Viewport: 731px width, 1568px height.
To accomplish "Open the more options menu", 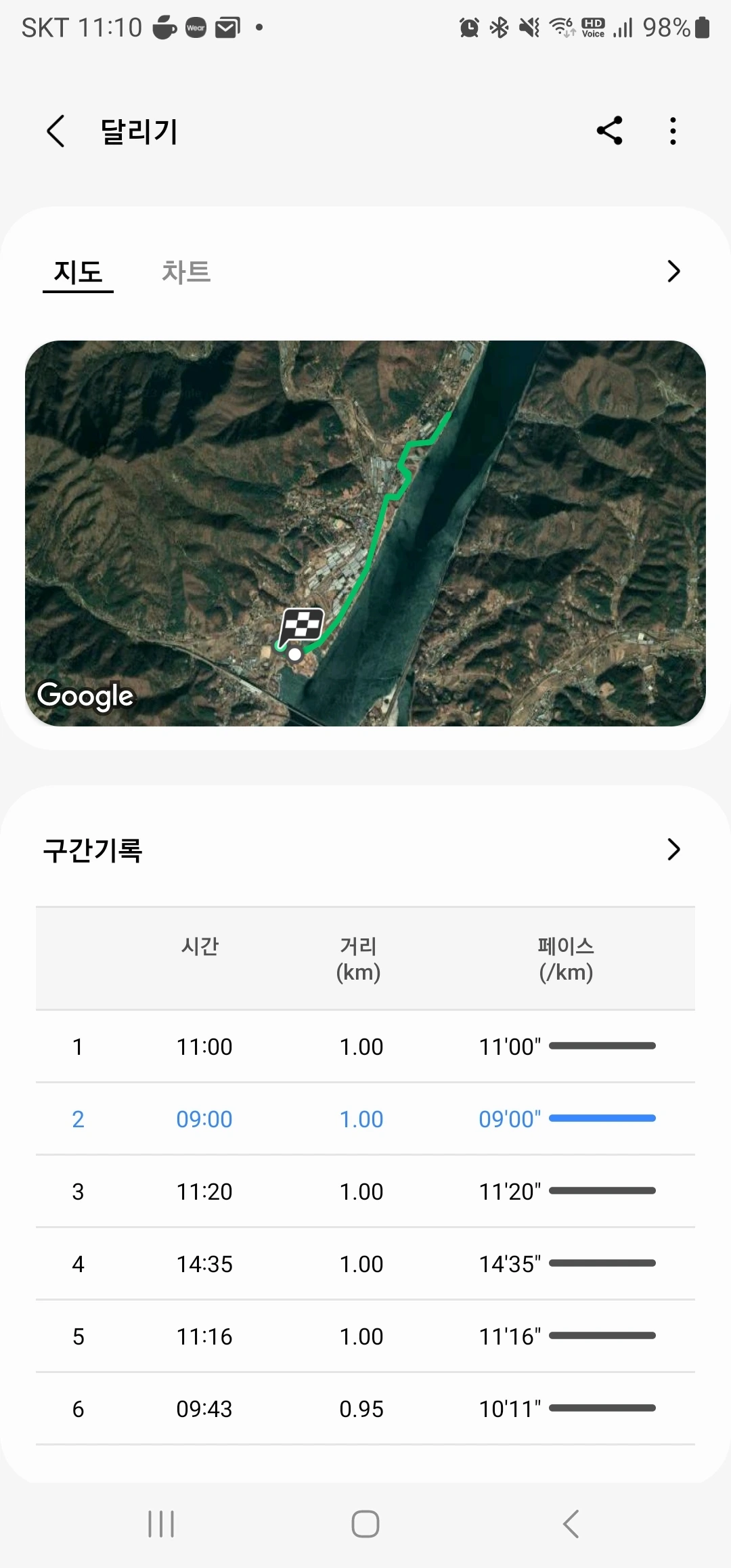I will [x=672, y=131].
